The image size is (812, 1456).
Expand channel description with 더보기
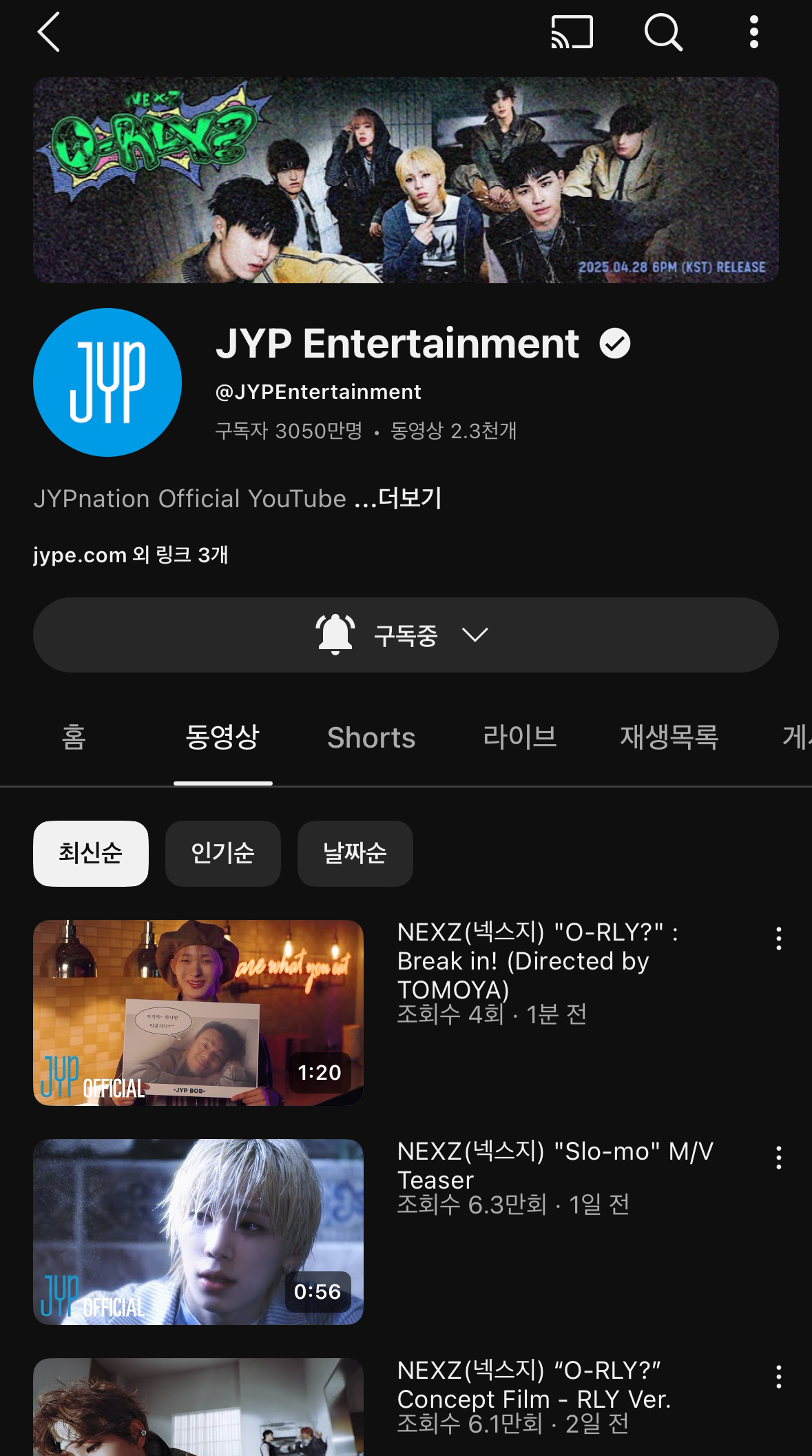pyautogui.click(x=410, y=498)
